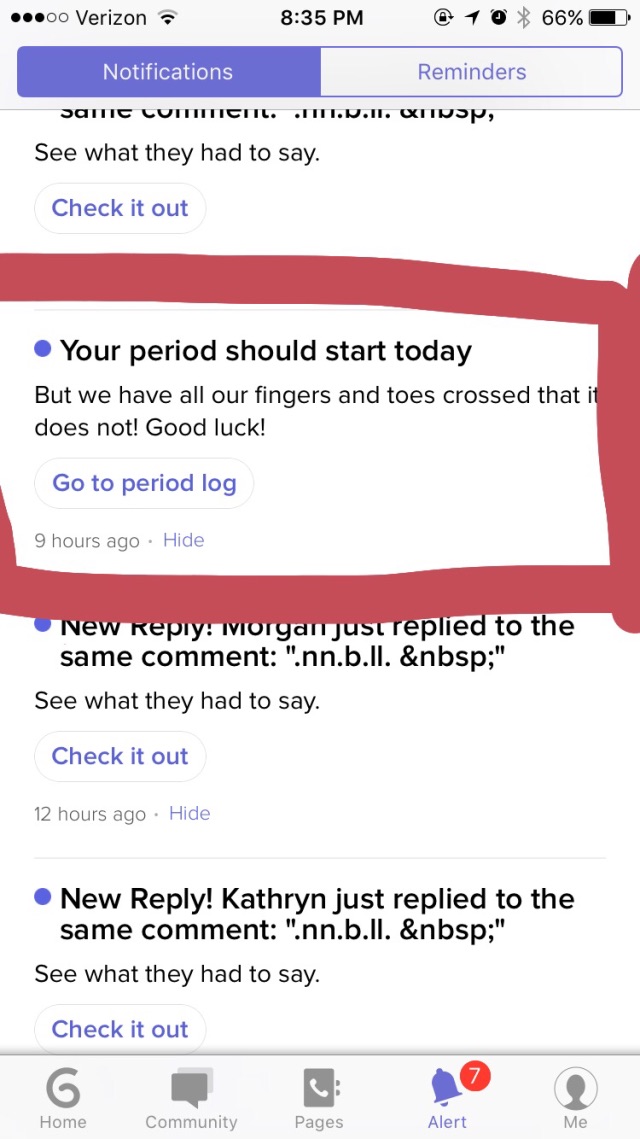Open the period log
This screenshot has height=1139, width=640.
tap(144, 483)
